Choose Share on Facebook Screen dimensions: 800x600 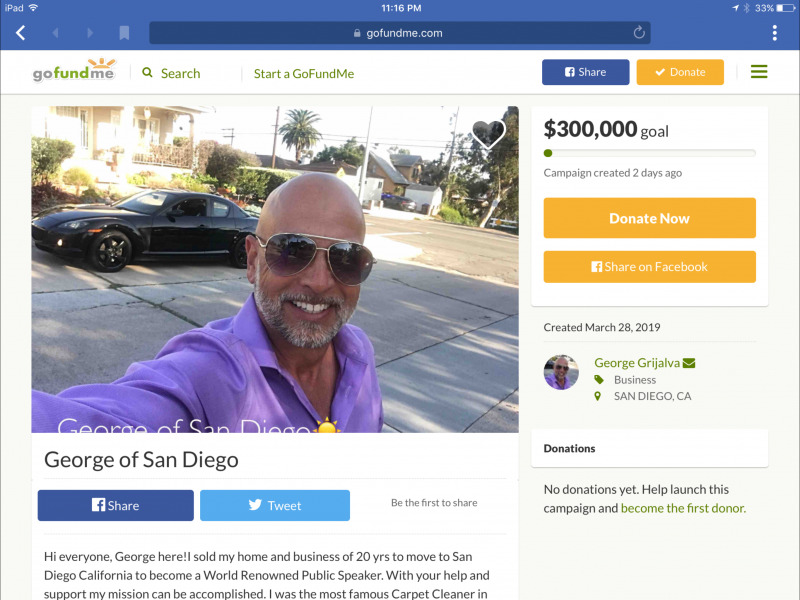[x=649, y=267]
